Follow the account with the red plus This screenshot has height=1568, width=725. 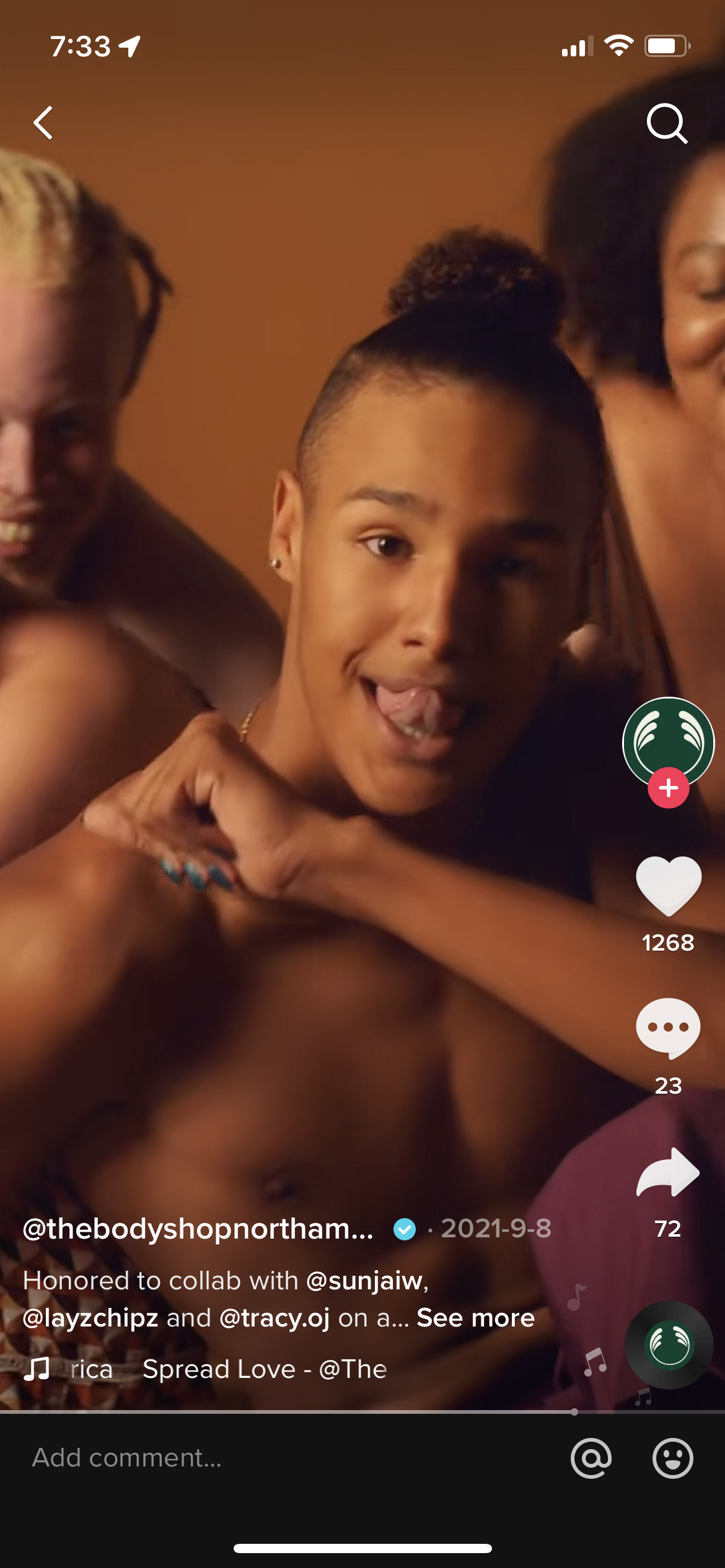668,788
